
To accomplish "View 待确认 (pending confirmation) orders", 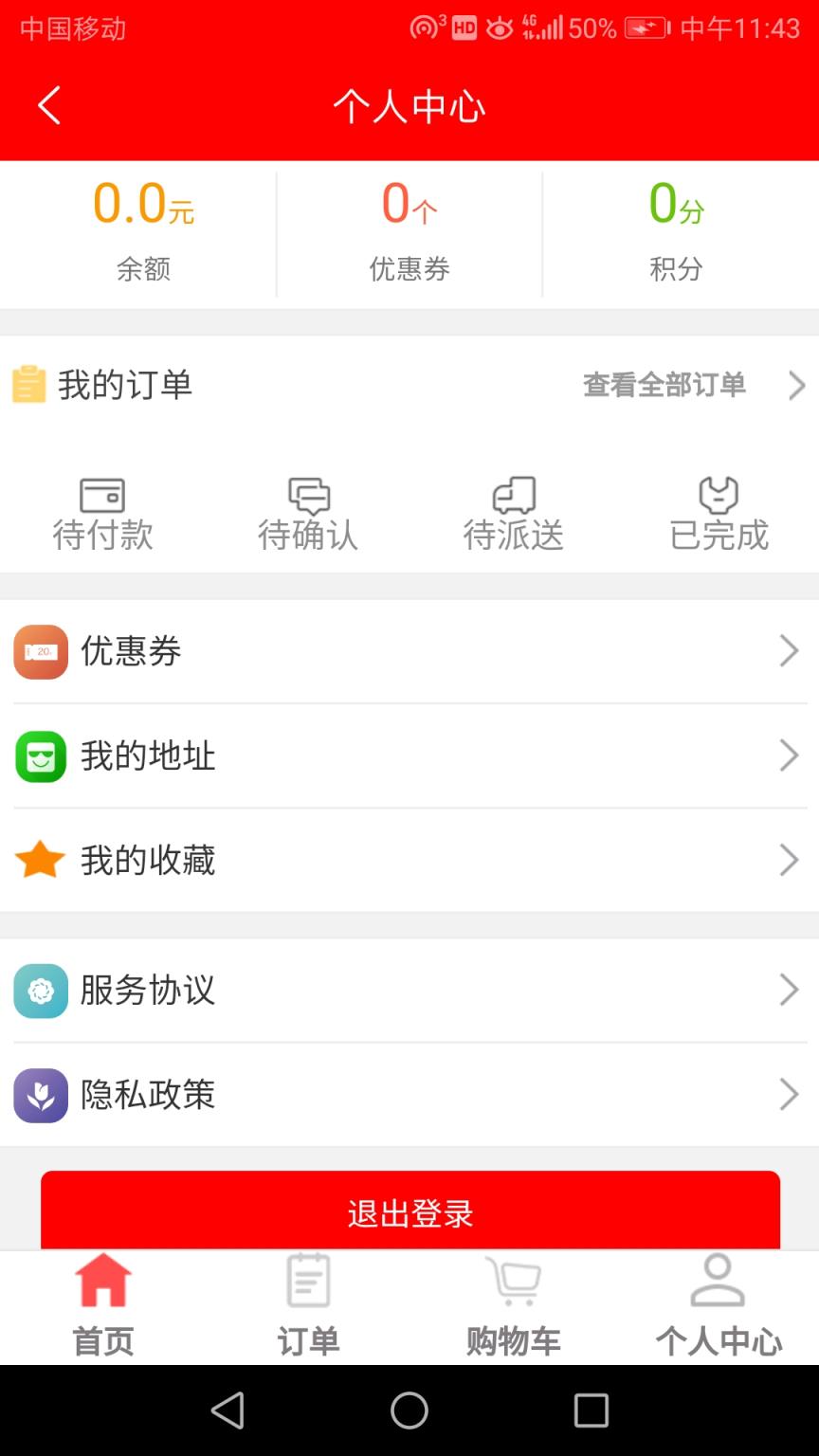I will click(307, 512).
